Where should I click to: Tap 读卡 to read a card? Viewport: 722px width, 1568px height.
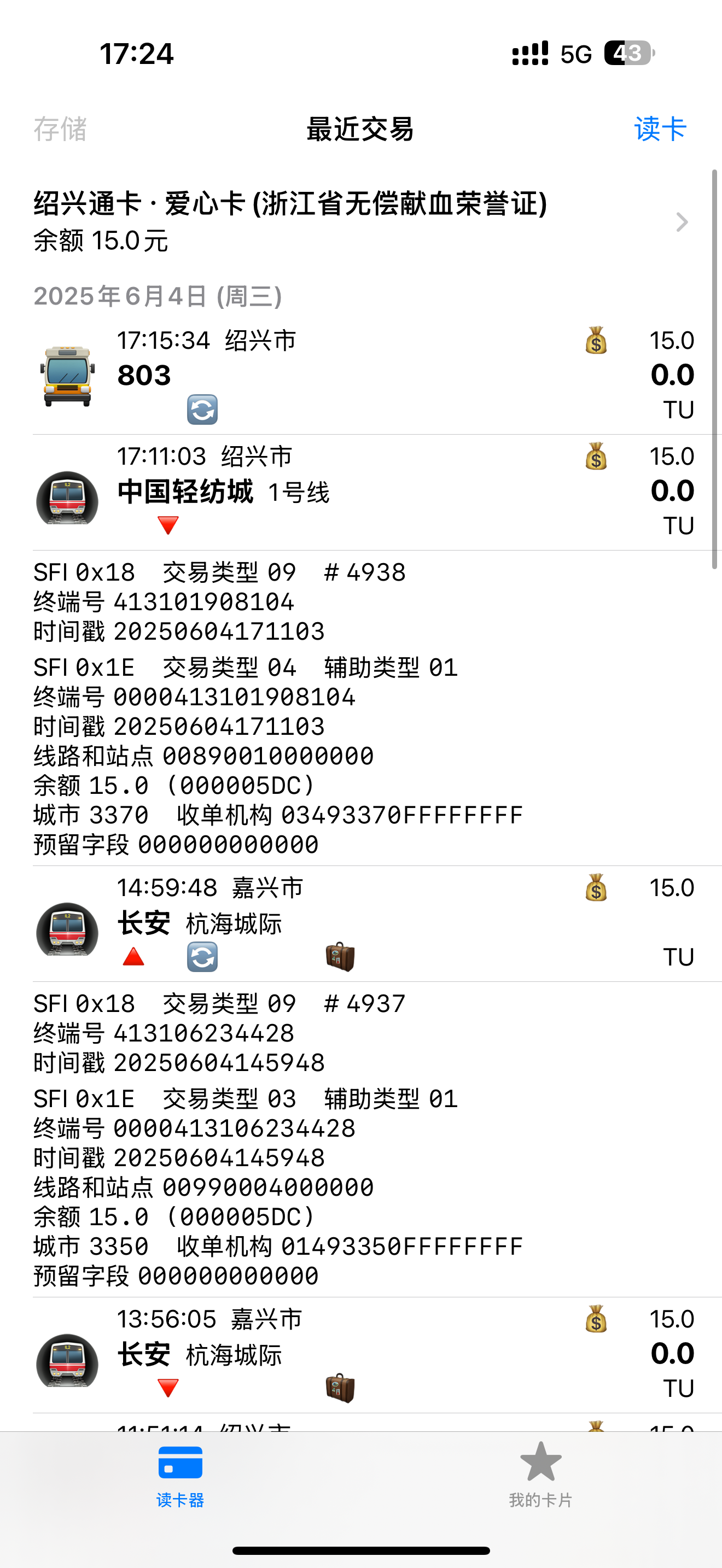[x=660, y=129]
